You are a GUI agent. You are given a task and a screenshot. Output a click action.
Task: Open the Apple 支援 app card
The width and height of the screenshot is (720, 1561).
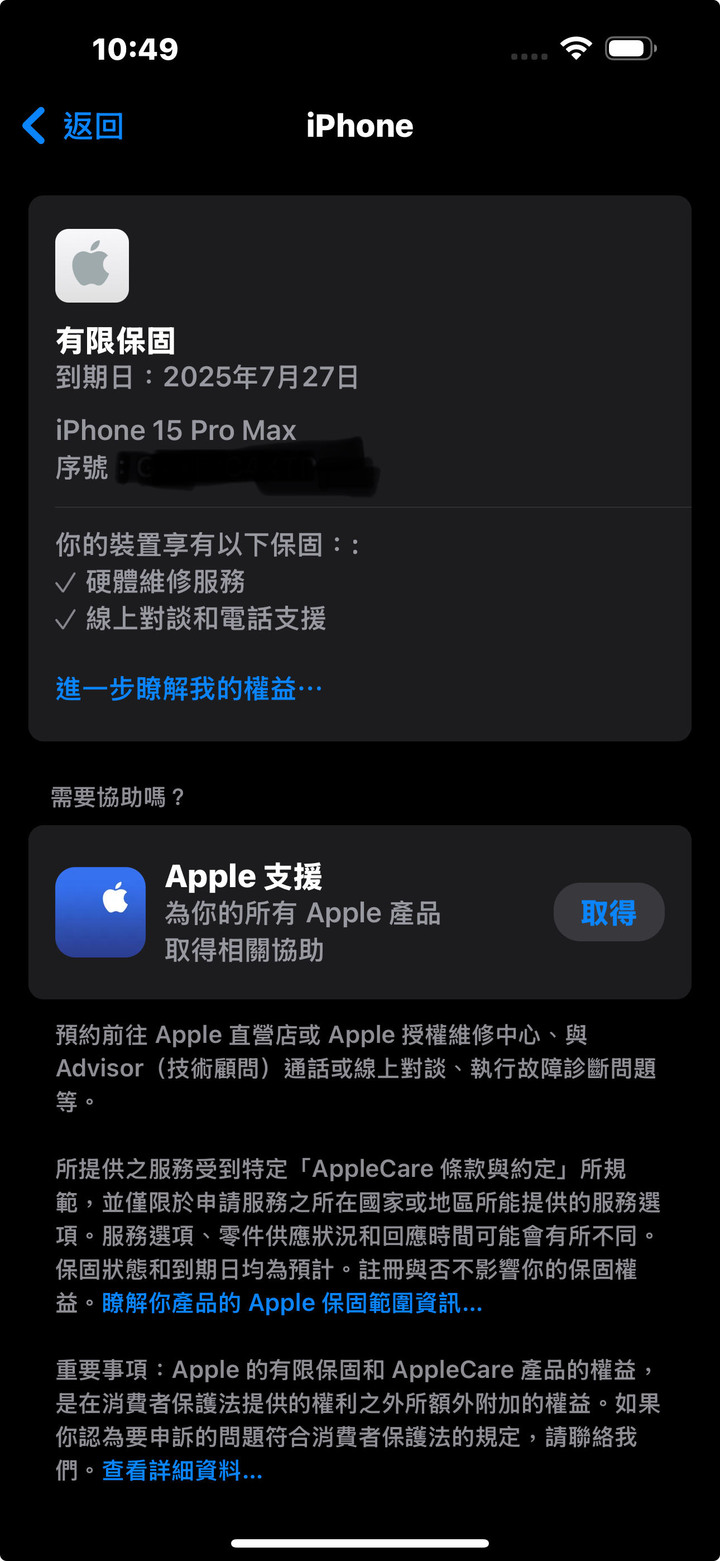pyautogui.click(x=300, y=912)
